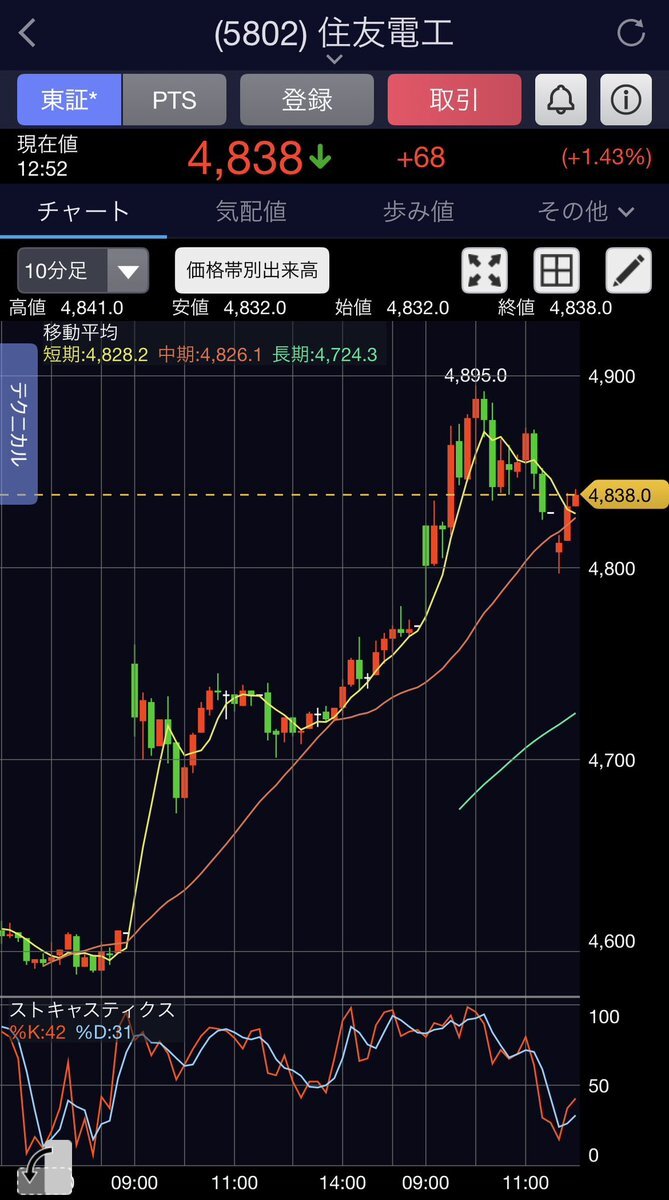
Task: Toggle 価格帯別出来高 display
Action: tap(252, 270)
